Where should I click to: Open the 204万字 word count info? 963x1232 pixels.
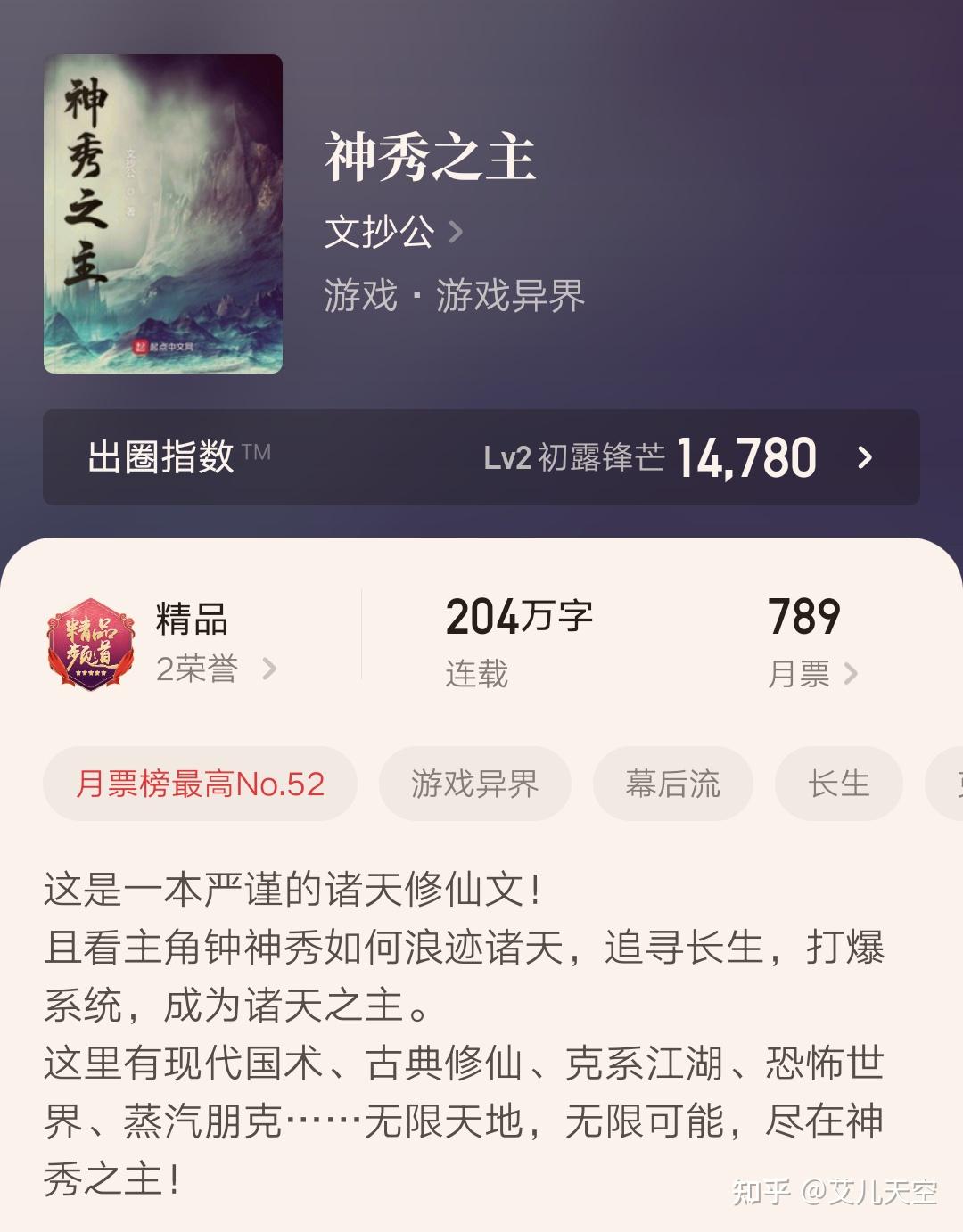tap(519, 615)
